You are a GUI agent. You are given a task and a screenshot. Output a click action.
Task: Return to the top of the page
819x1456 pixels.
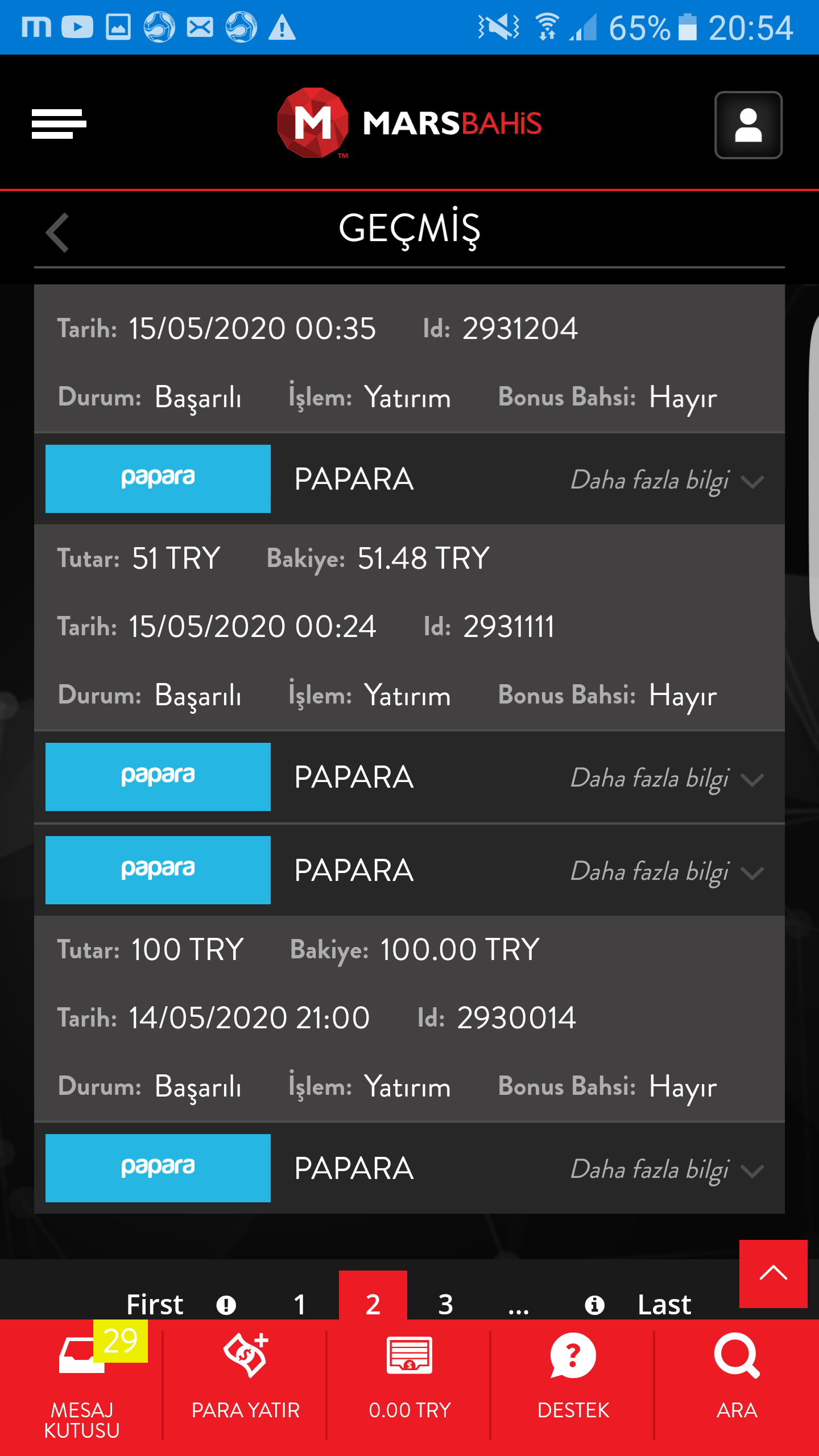point(773,1273)
